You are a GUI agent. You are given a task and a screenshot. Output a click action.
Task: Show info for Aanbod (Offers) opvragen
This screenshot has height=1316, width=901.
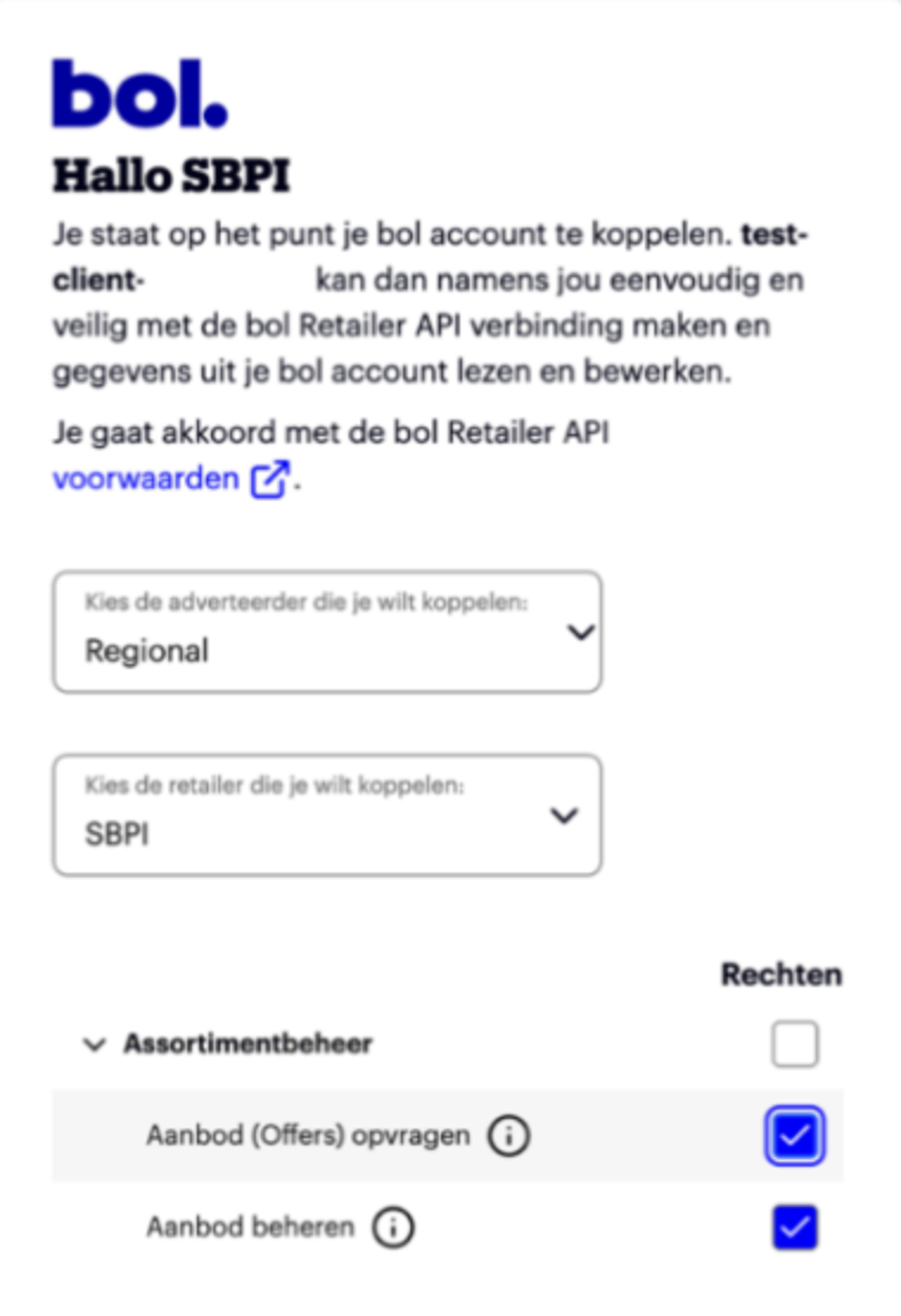pyautogui.click(x=509, y=1135)
